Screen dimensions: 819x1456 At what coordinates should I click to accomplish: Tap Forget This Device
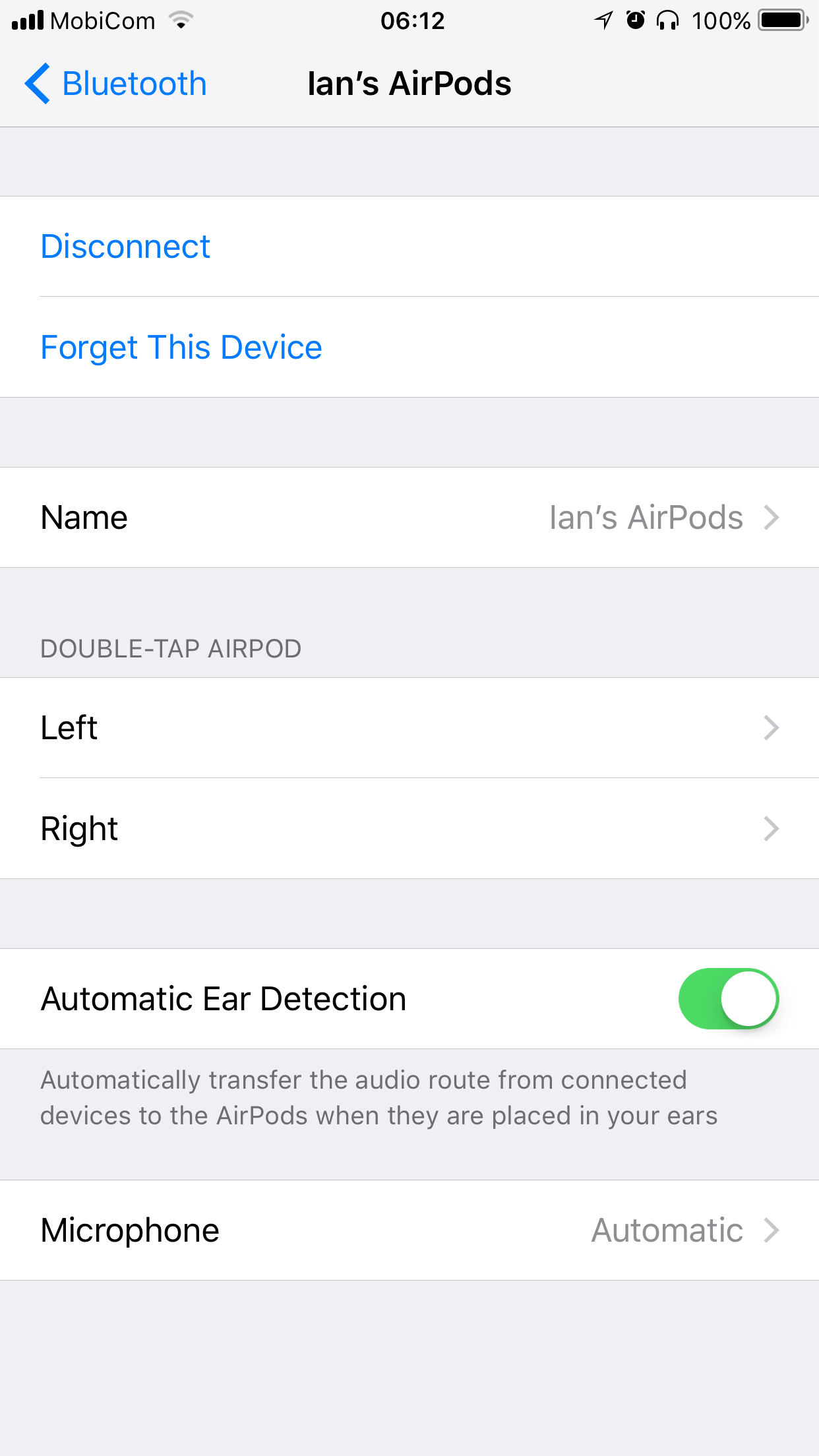tap(181, 348)
